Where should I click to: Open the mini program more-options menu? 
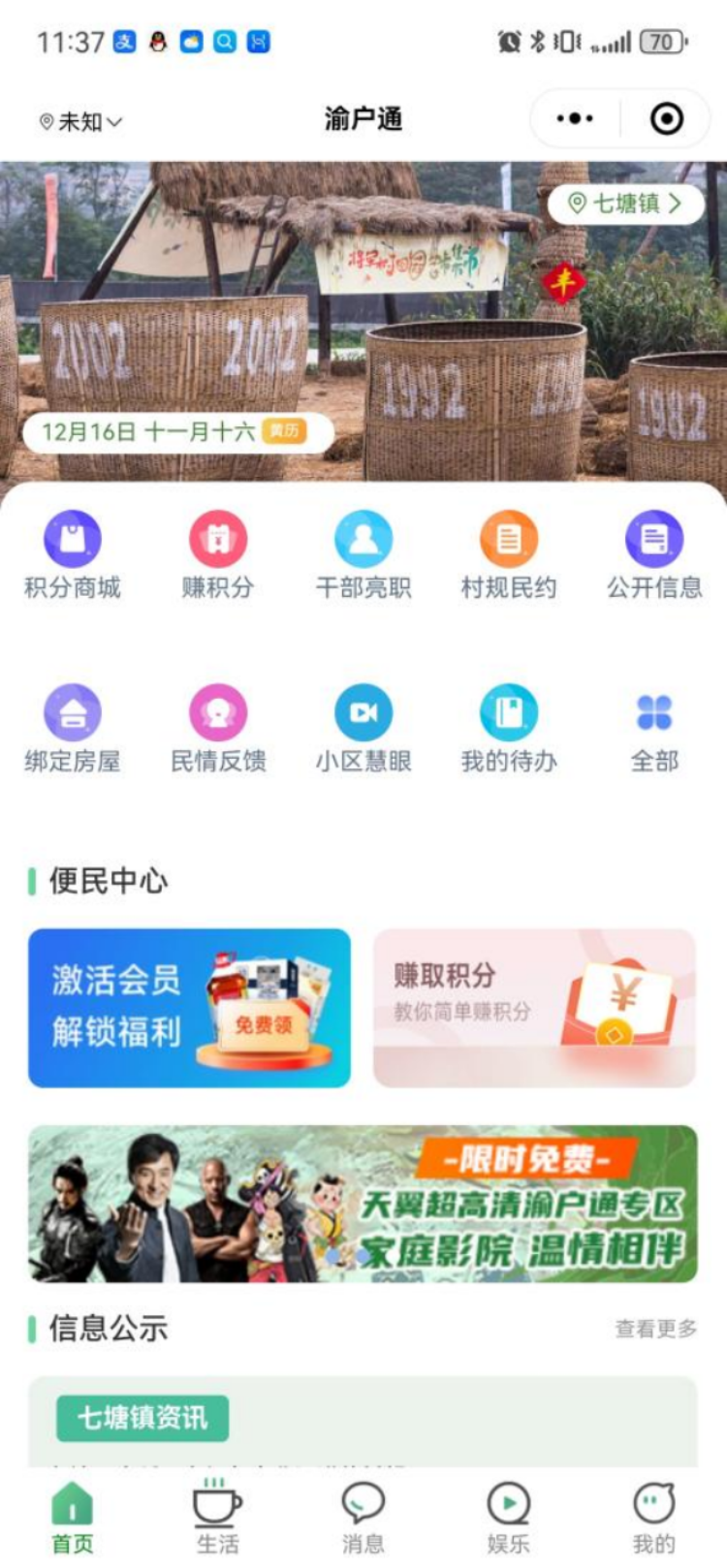(x=575, y=119)
